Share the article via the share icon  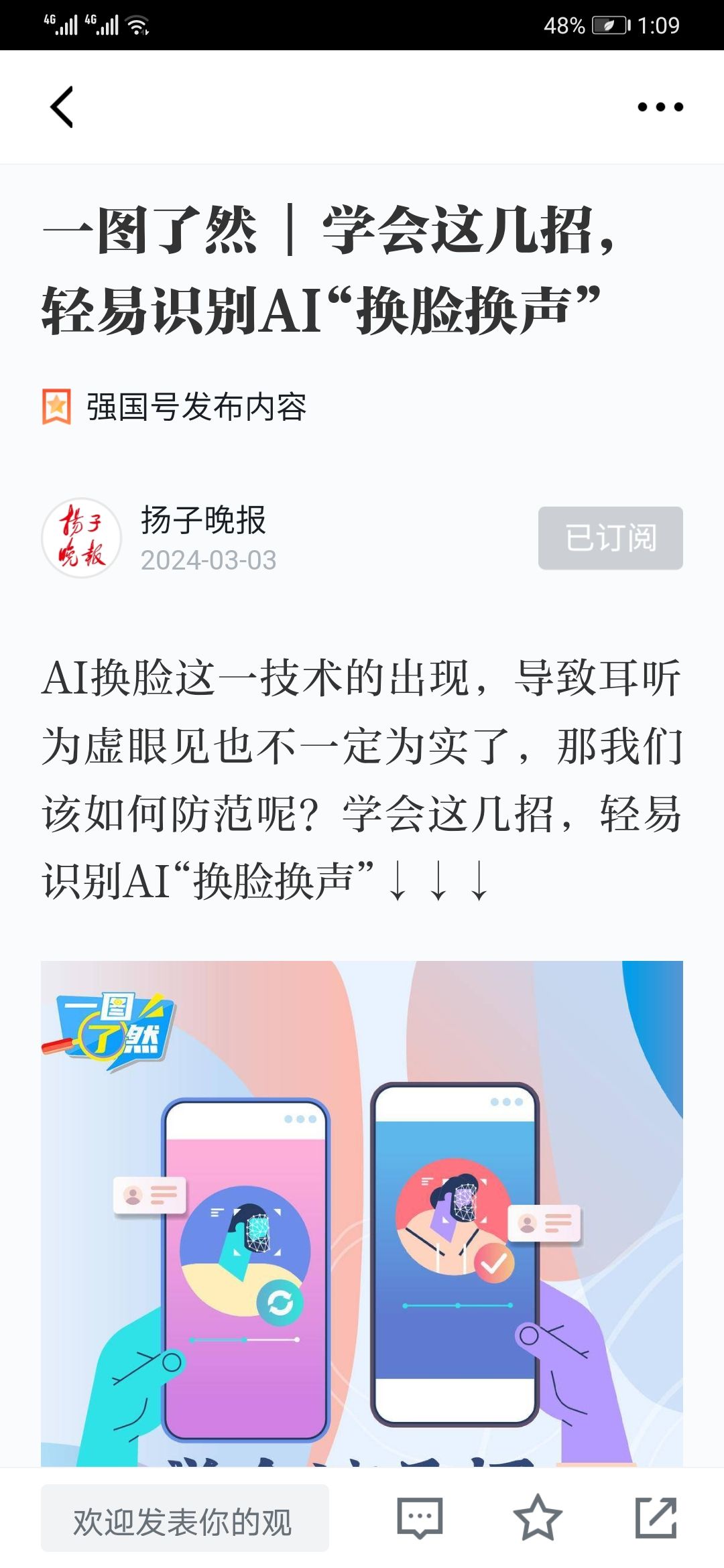click(x=656, y=1518)
